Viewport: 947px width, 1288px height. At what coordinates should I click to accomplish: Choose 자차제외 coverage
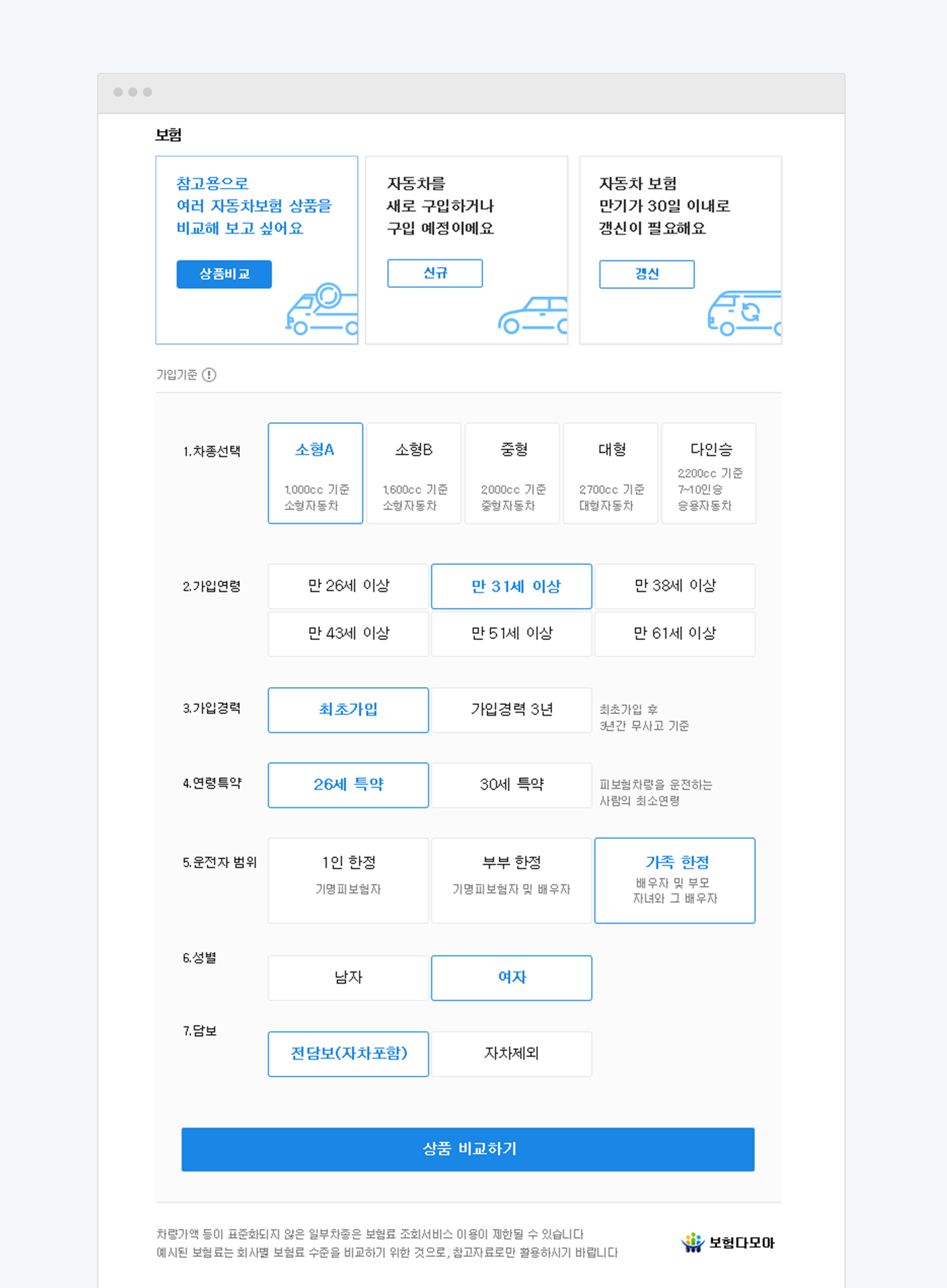pyautogui.click(x=512, y=1054)
